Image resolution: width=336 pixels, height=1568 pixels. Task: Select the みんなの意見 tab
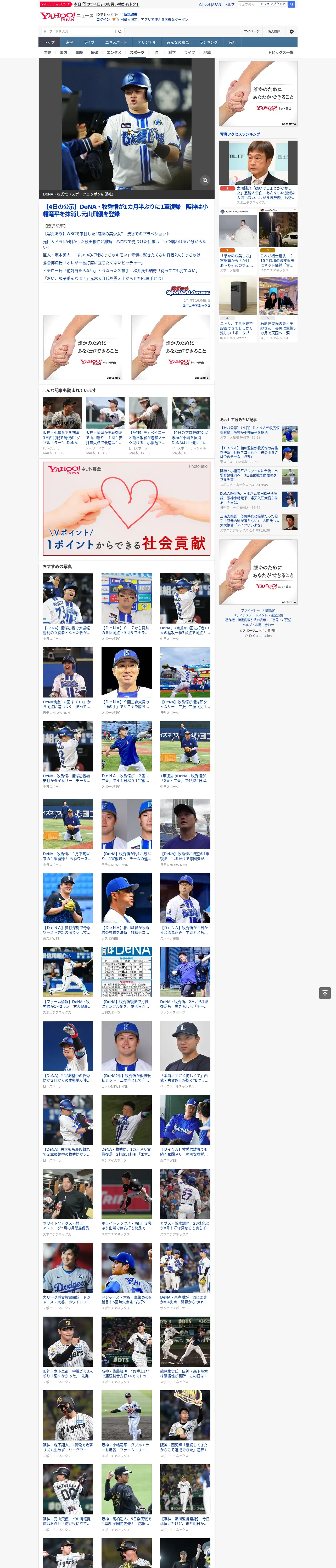[x=177, y=43]
